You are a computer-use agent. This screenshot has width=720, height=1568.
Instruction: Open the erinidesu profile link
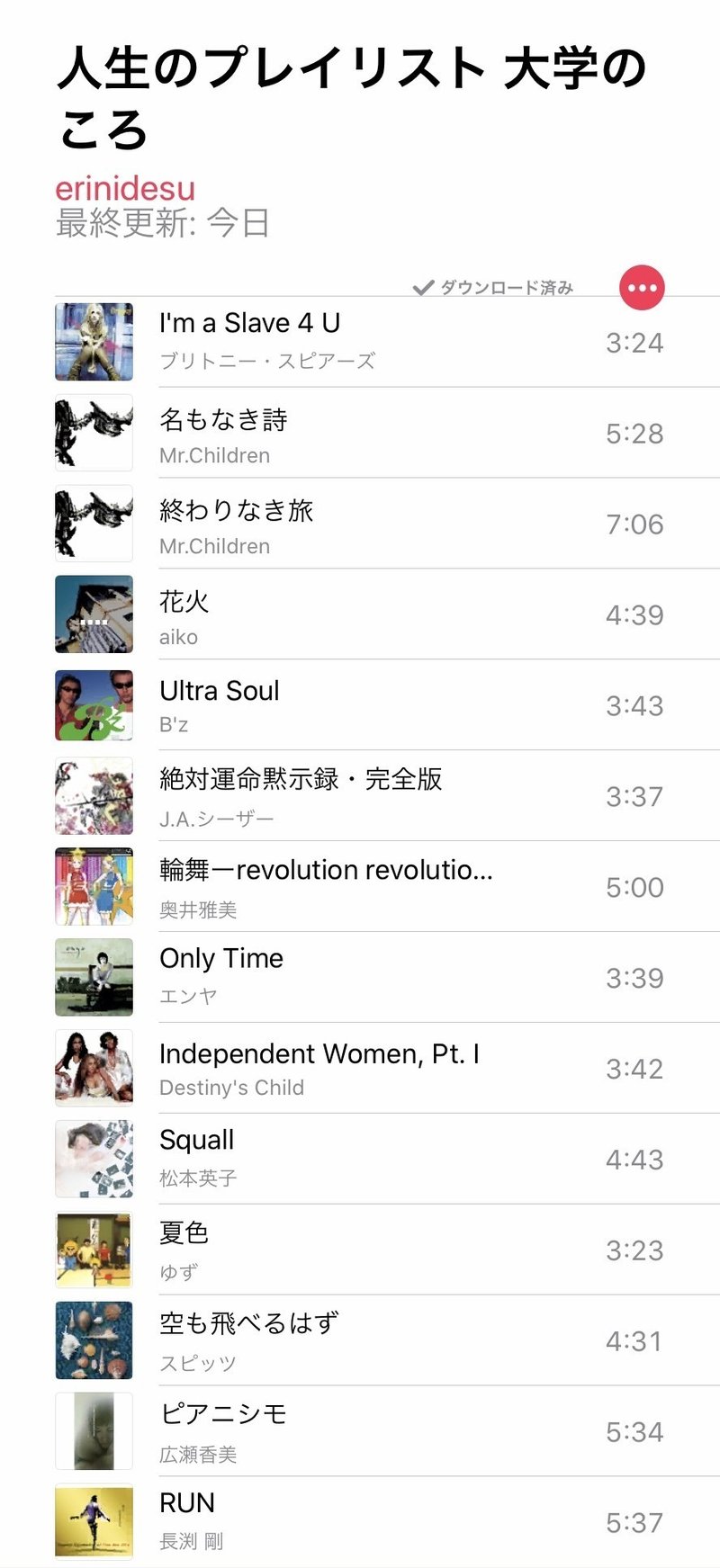pyautogui.click(x=125, y=189)
